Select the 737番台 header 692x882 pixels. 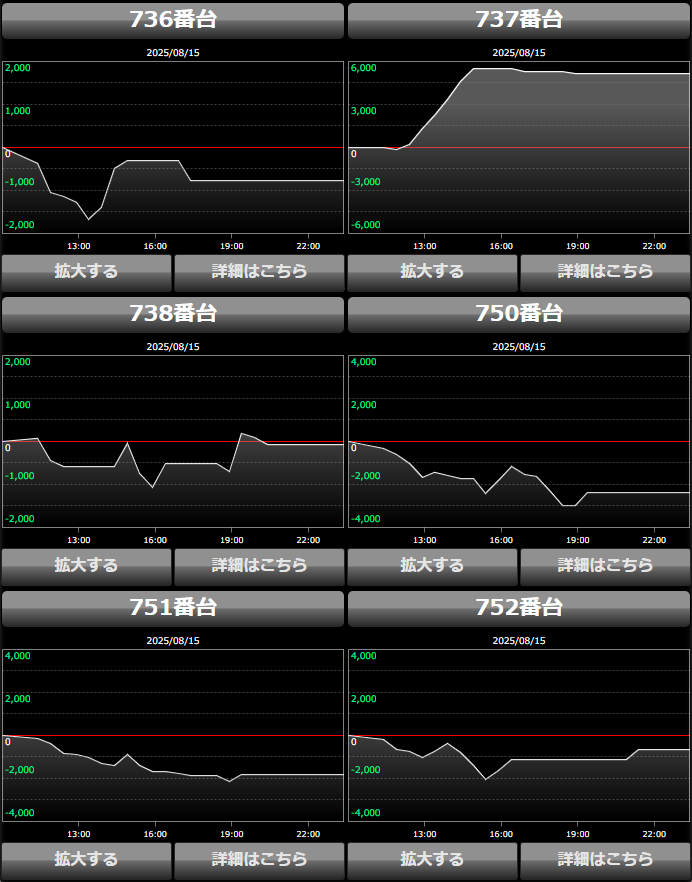pyautogui.click(x=519, y=20)
